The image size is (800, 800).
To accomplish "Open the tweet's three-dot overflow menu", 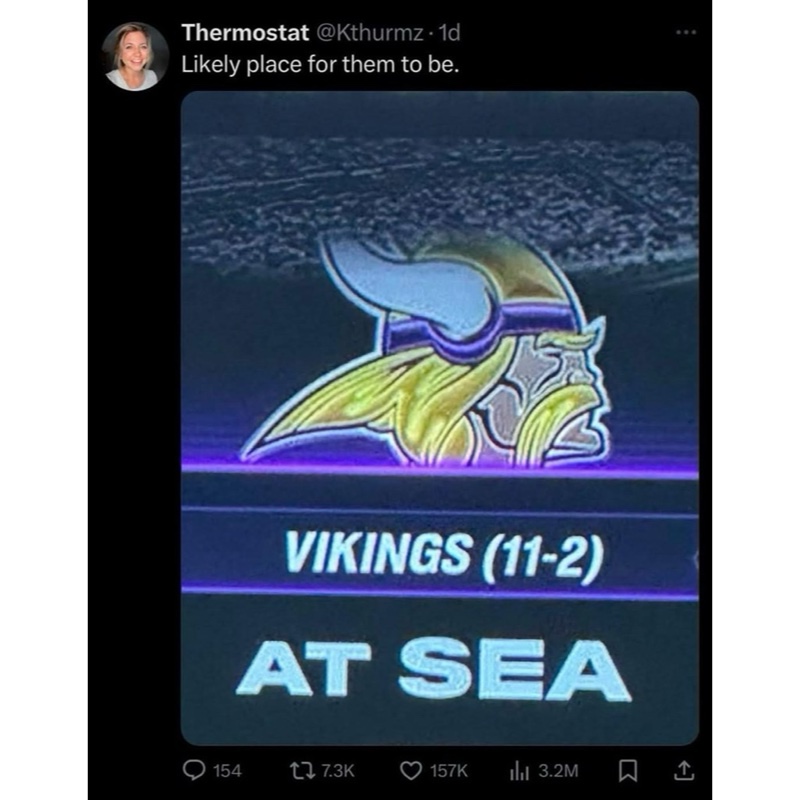I will point(684,32).
